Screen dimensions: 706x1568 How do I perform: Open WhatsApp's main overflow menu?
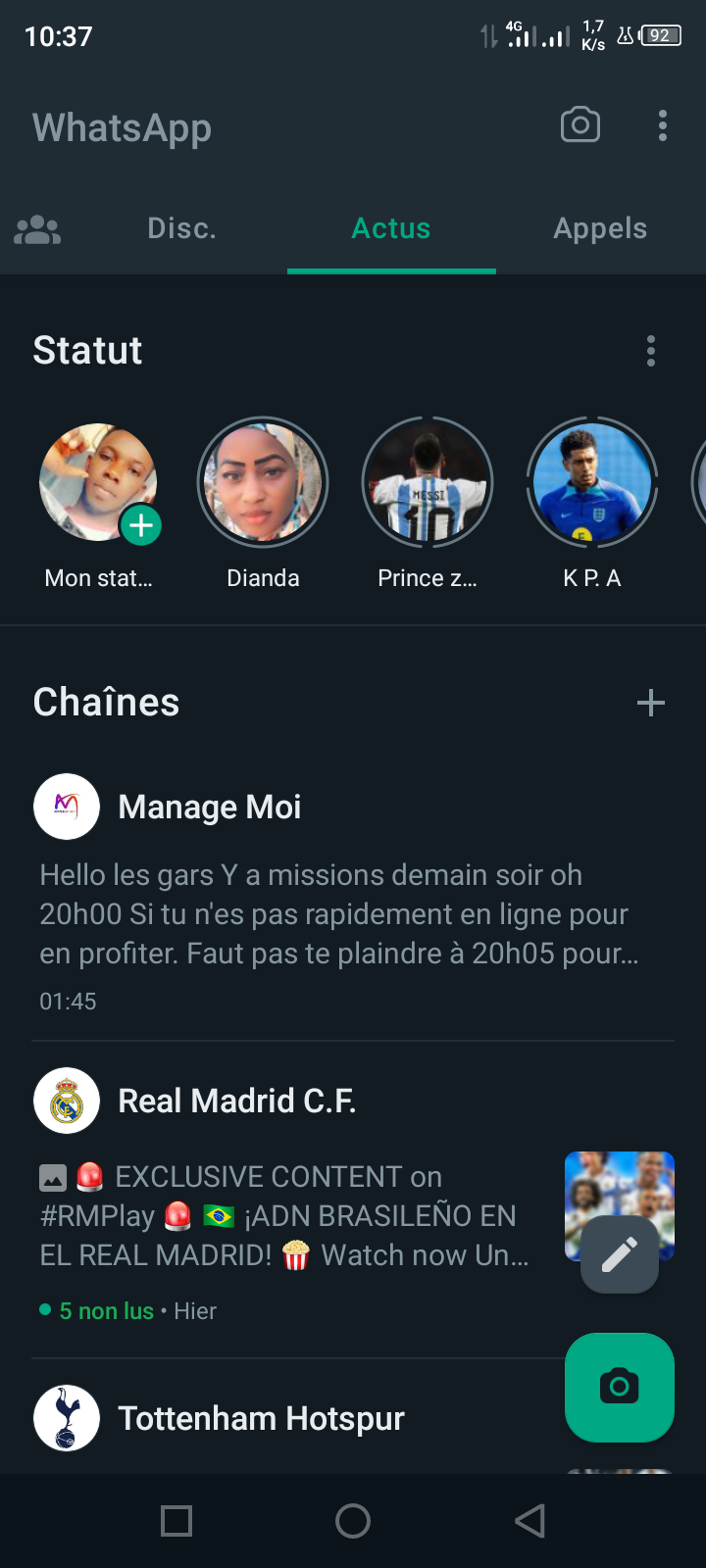coord(663,125)
